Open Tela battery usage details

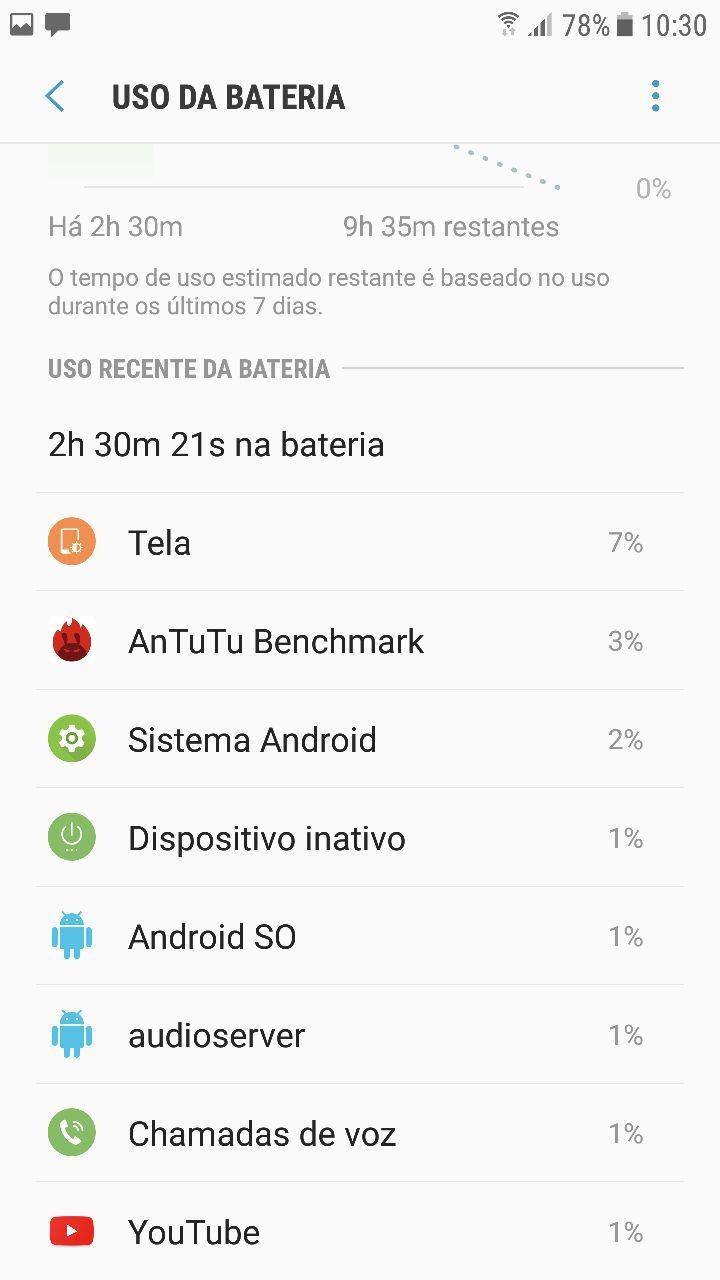point(360,542)
